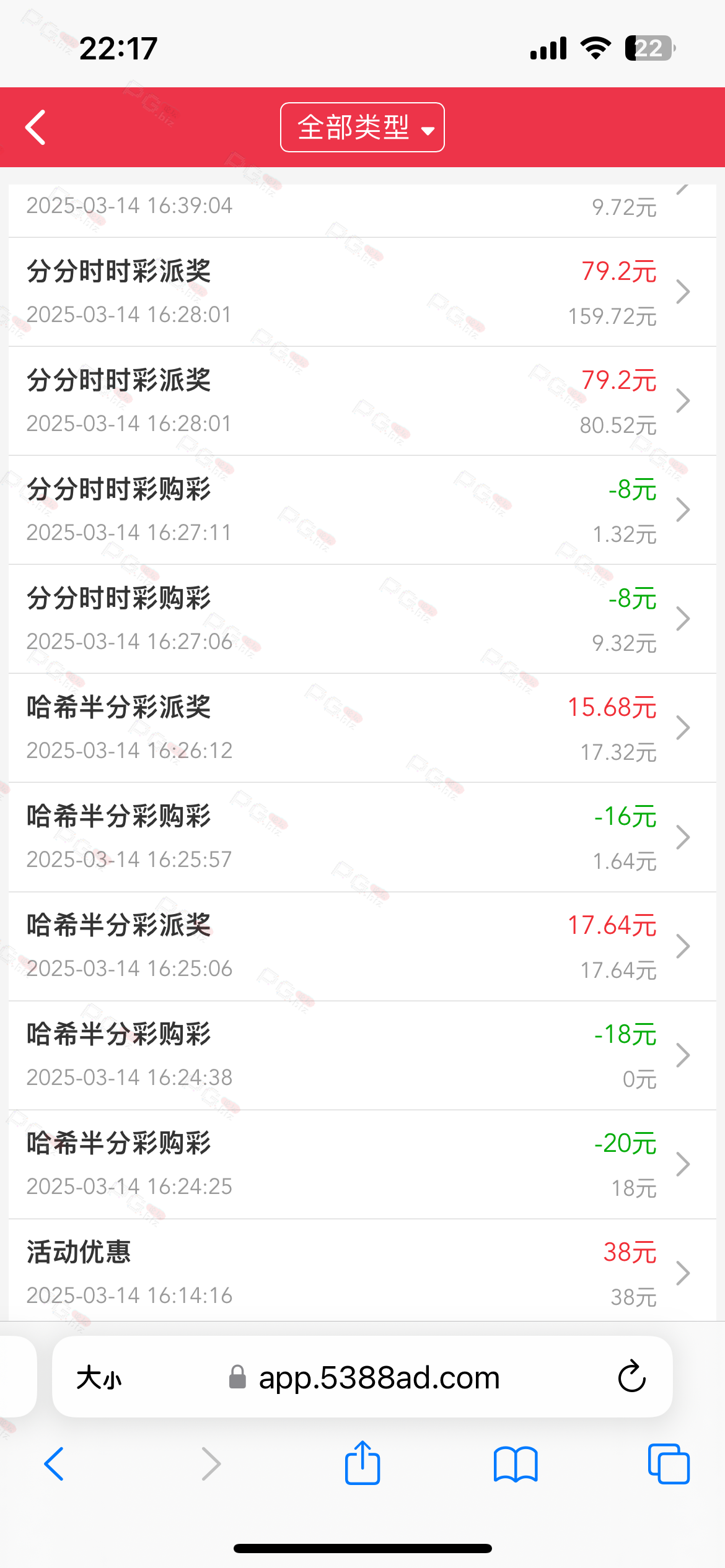Open Safari bookmarks

(516, 1465)
